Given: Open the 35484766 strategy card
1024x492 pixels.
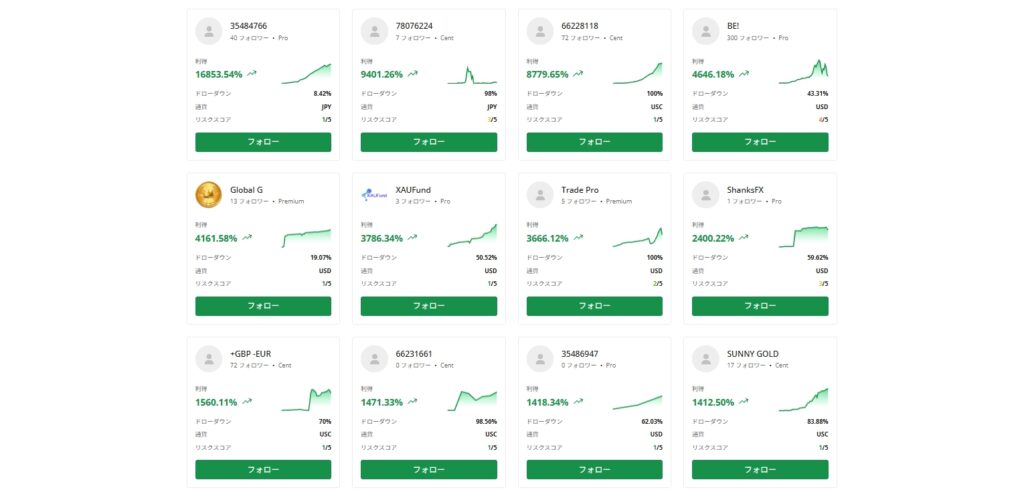Looking at the screenshot, I should coord(248,25).
